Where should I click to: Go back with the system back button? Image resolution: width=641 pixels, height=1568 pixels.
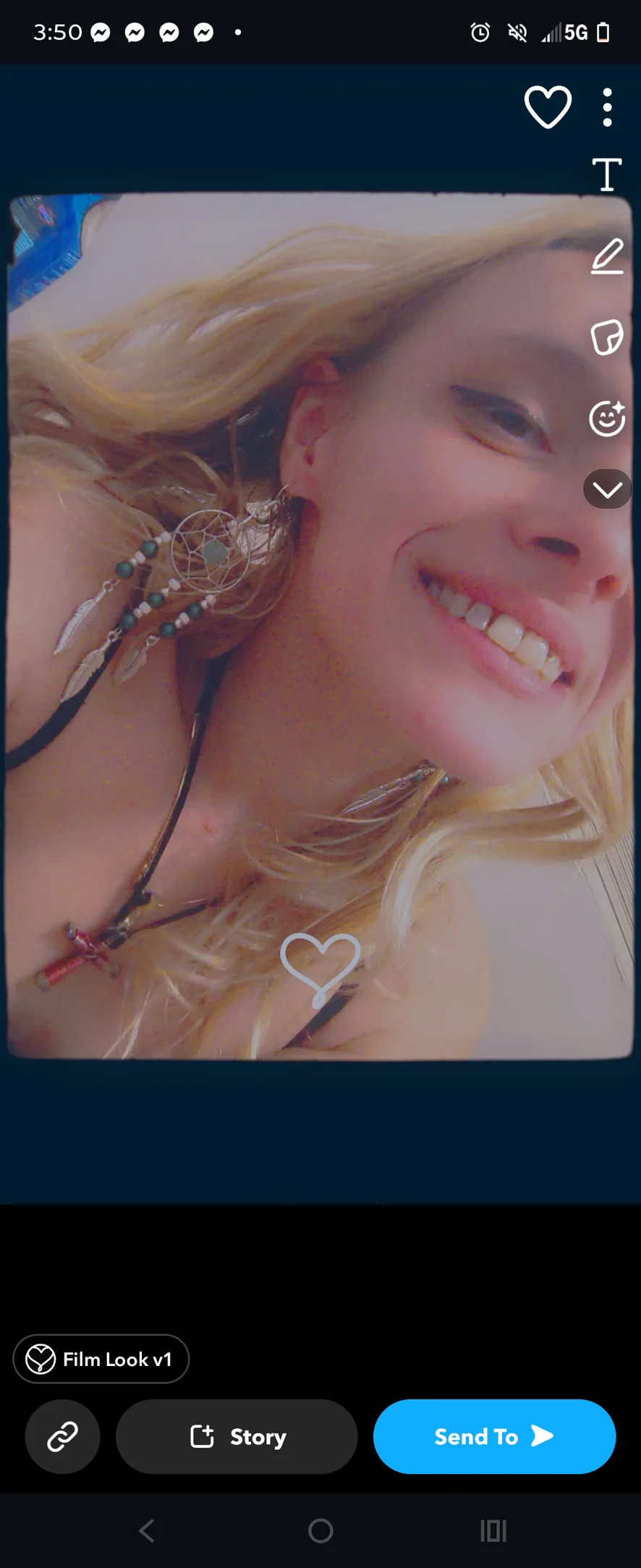[147, 1531]
